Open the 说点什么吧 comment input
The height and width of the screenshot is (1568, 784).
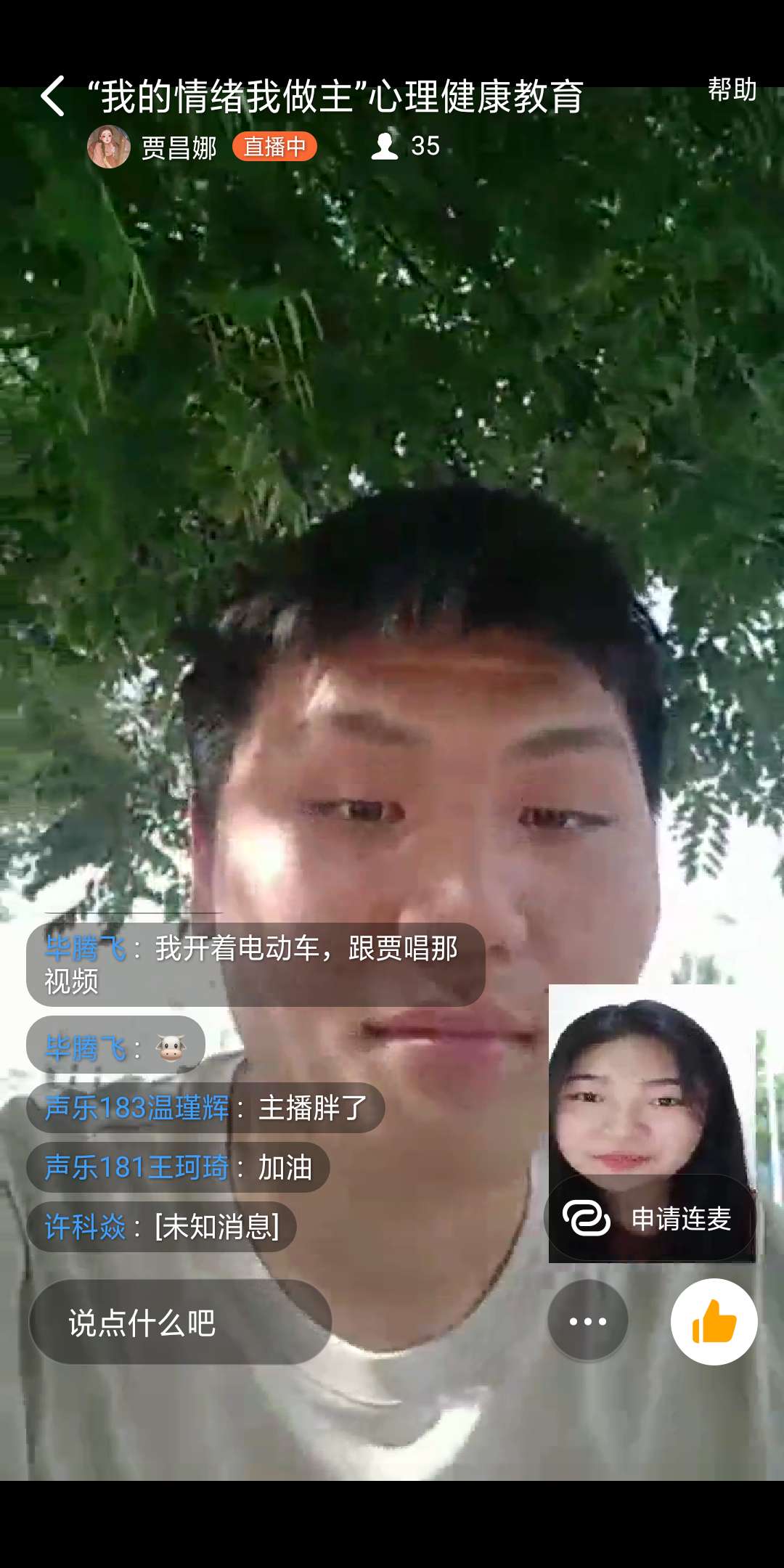(x=180, y=1323)
